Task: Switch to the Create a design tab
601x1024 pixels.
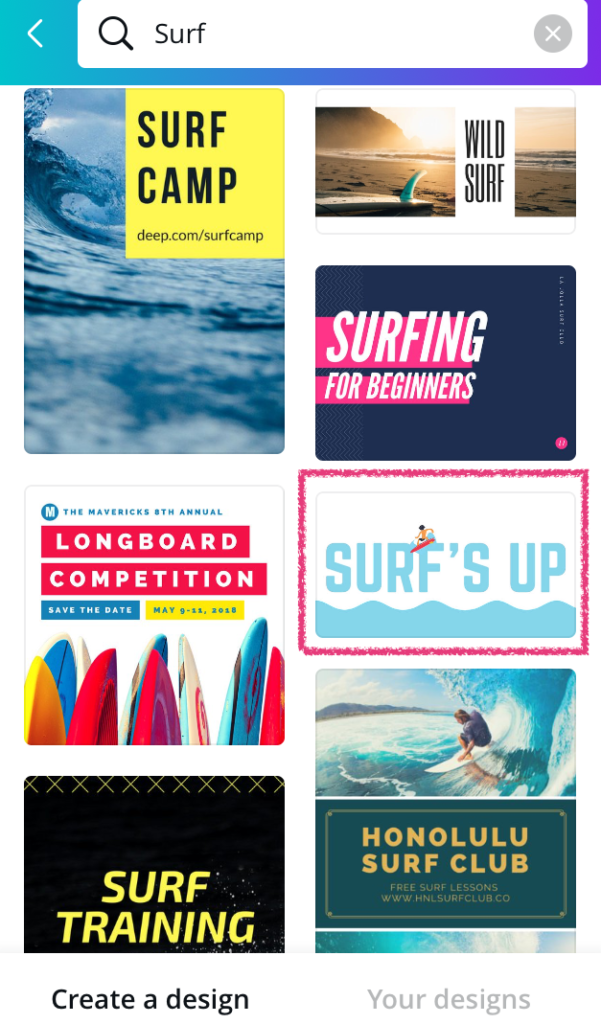Action: [x=150, y=999]
